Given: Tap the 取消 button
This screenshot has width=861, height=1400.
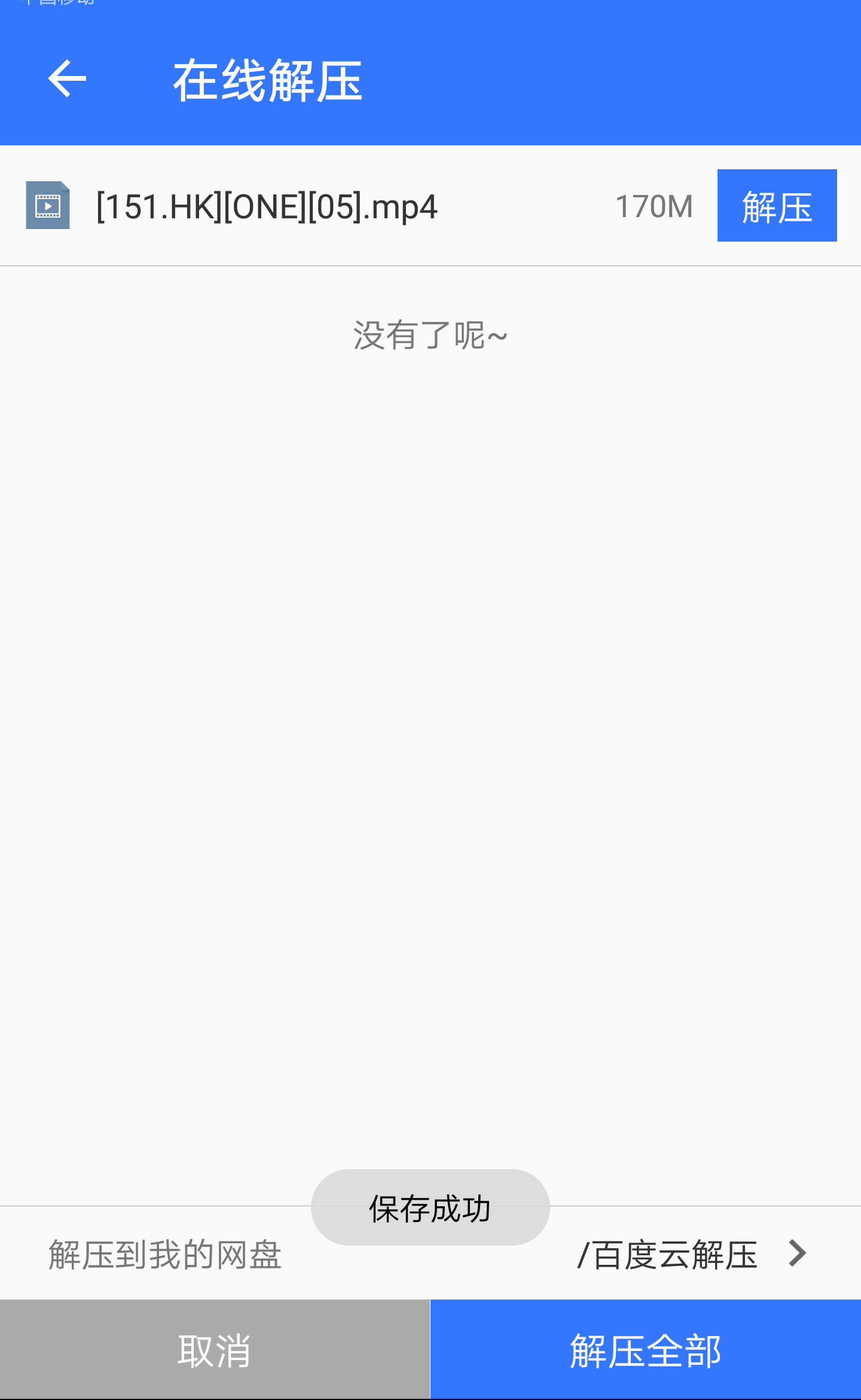Looking at the screenshot, I should point(215,1349).
